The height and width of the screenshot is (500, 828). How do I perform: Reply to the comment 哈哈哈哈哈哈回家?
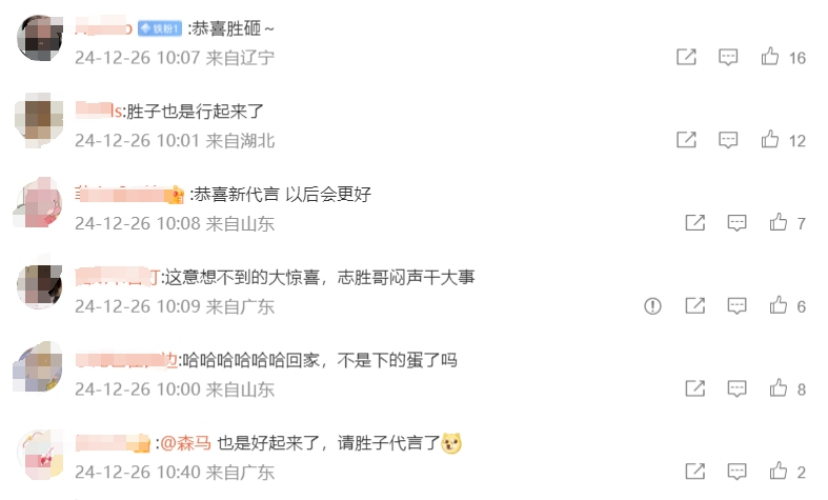click(737, 388)
